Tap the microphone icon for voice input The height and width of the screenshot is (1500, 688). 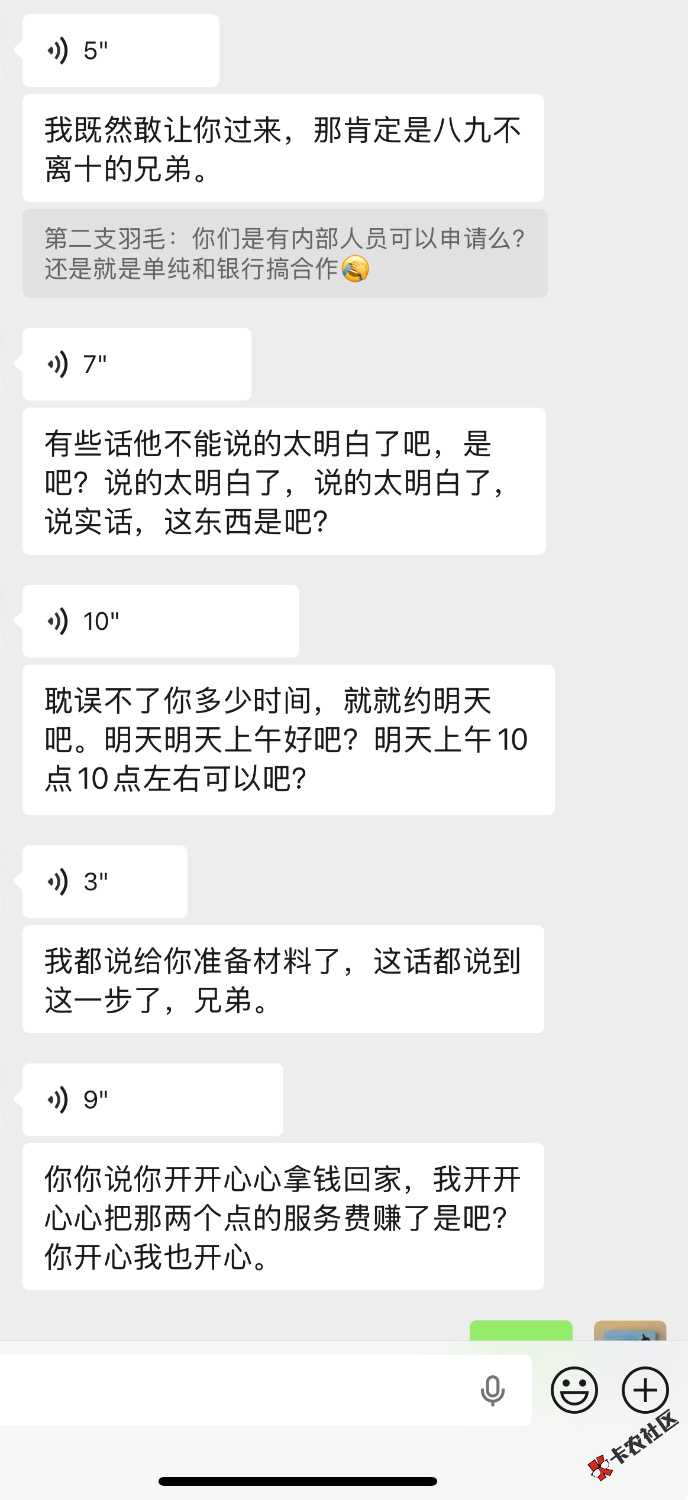pos(492,1390)
